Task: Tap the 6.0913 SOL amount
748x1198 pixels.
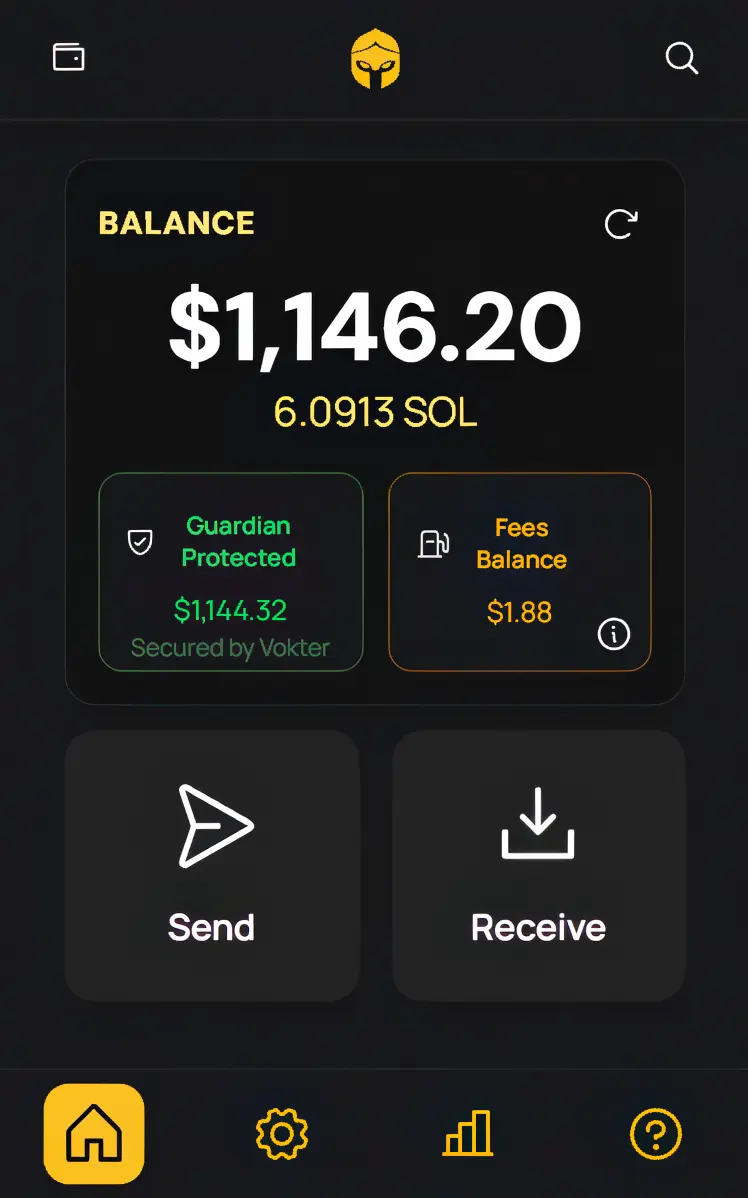Action: (374, 412)
